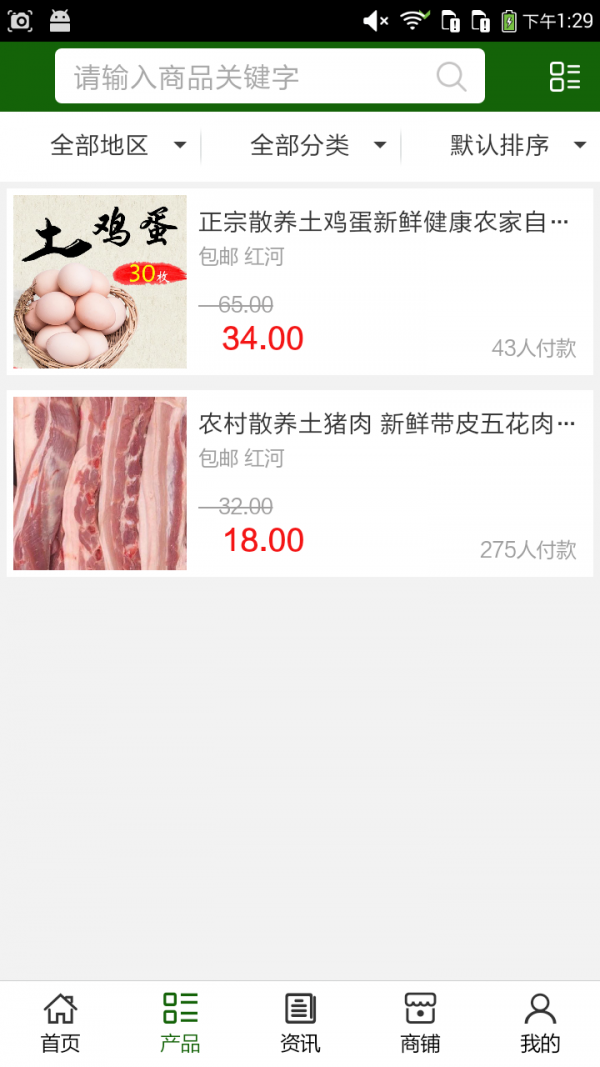The height and width of the screenshot is (1067, 600).
Task: Tap the magnifier search icon
Action: 452,77
